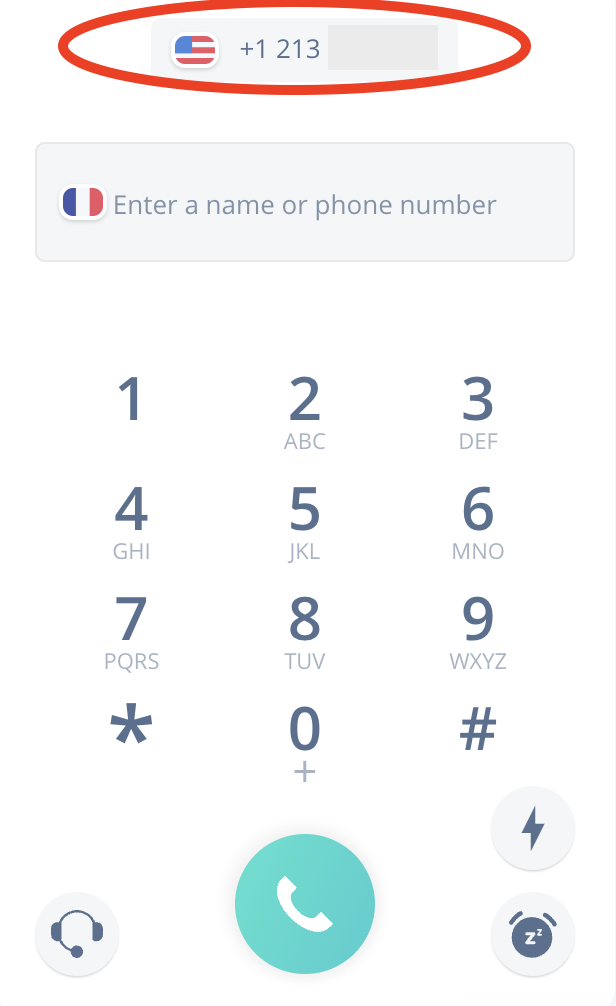The image size is (616, 1006).
Task: Tap the snooze alarm clock icon
Action: tap(533, 934)
